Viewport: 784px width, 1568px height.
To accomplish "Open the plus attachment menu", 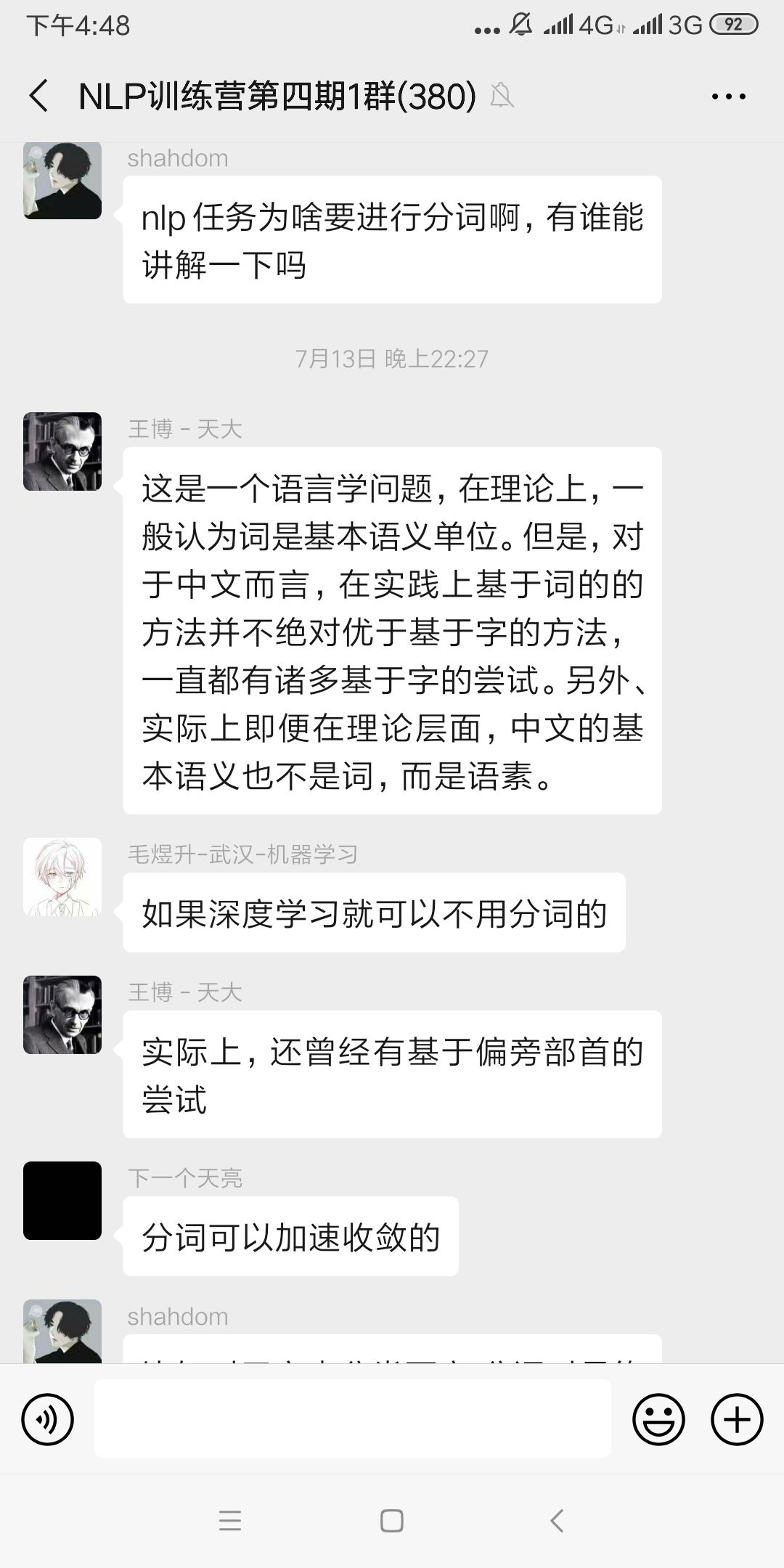I will click(736, 1419).
